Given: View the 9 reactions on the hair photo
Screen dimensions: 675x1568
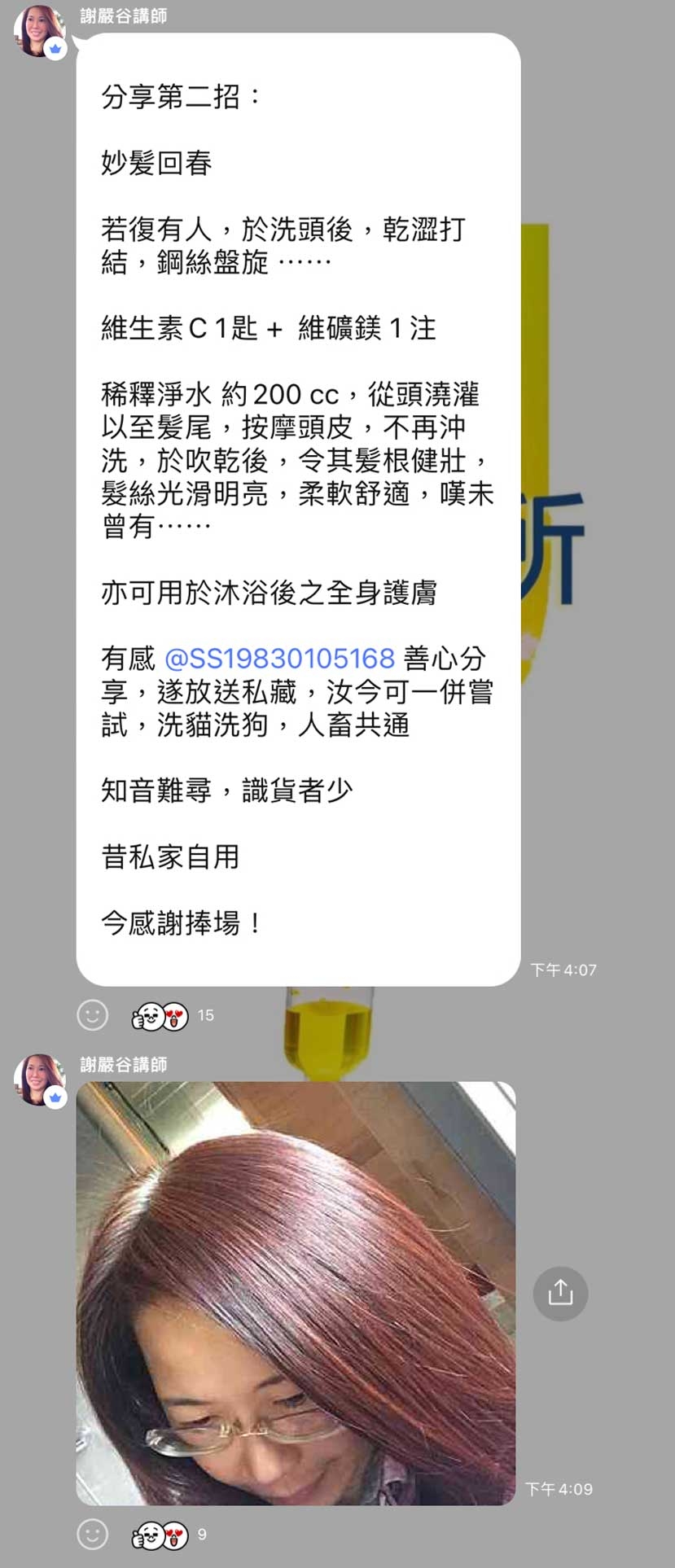Looking at the screenshot, I should [169, 1535].
